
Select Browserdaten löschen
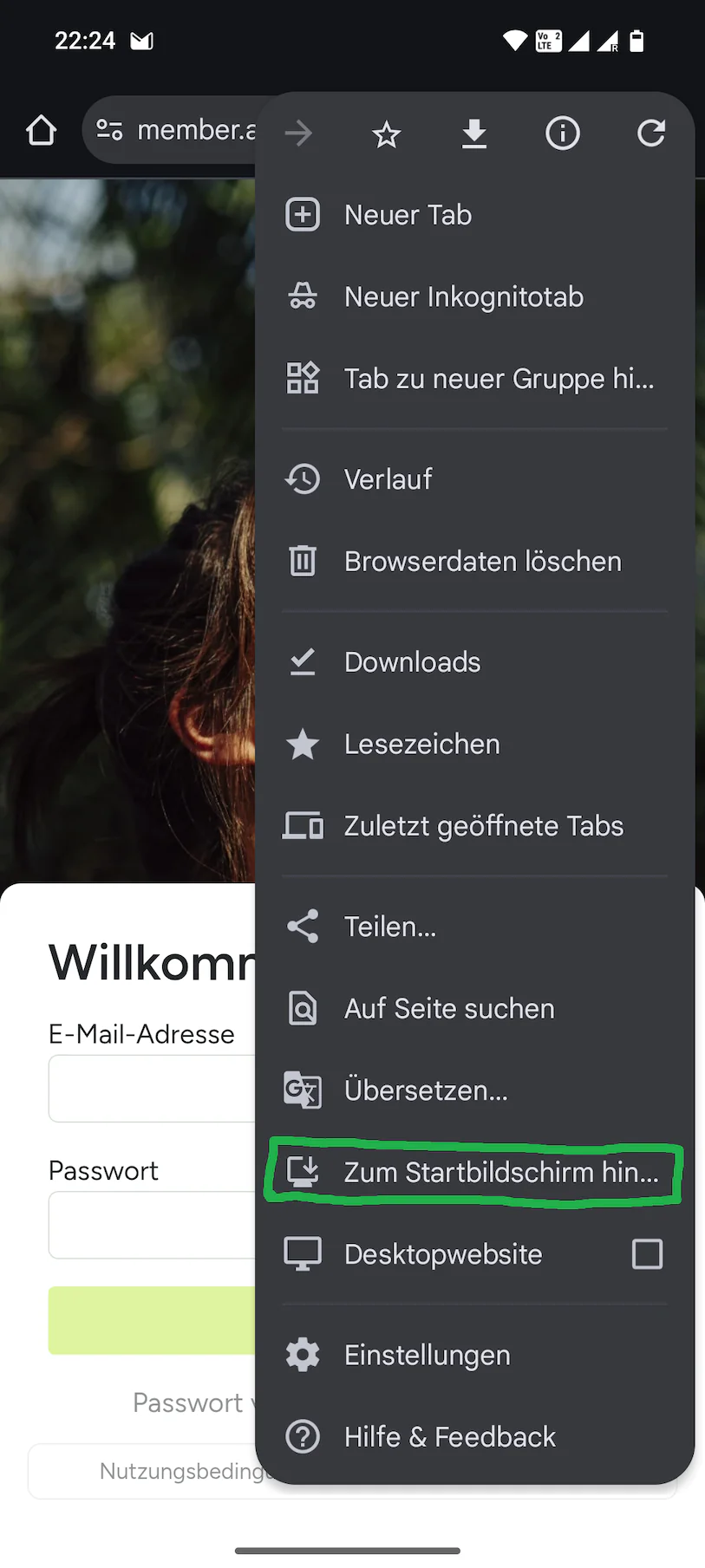(475, 561)
